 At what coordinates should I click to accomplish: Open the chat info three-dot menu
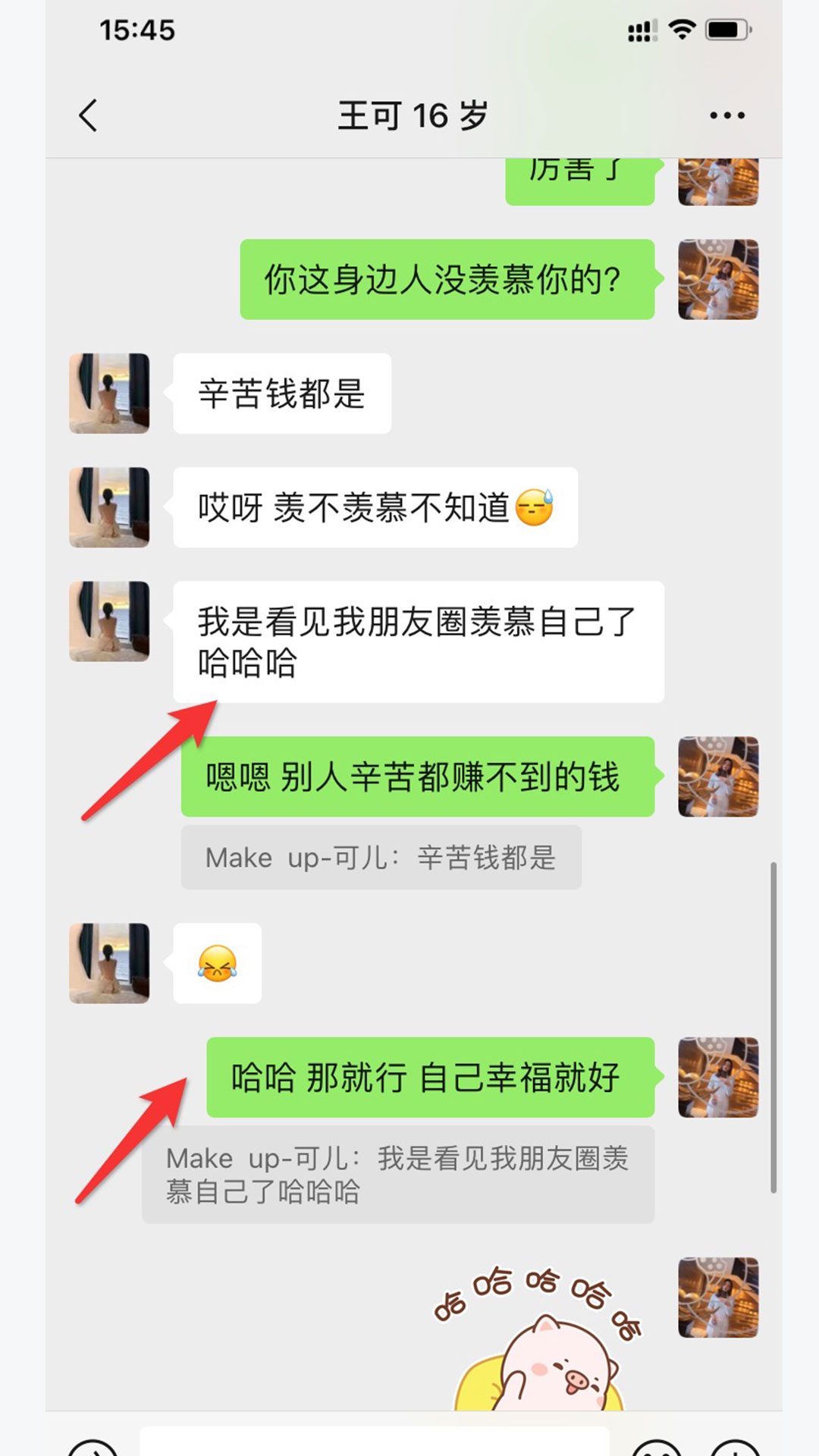click(726, 116)
